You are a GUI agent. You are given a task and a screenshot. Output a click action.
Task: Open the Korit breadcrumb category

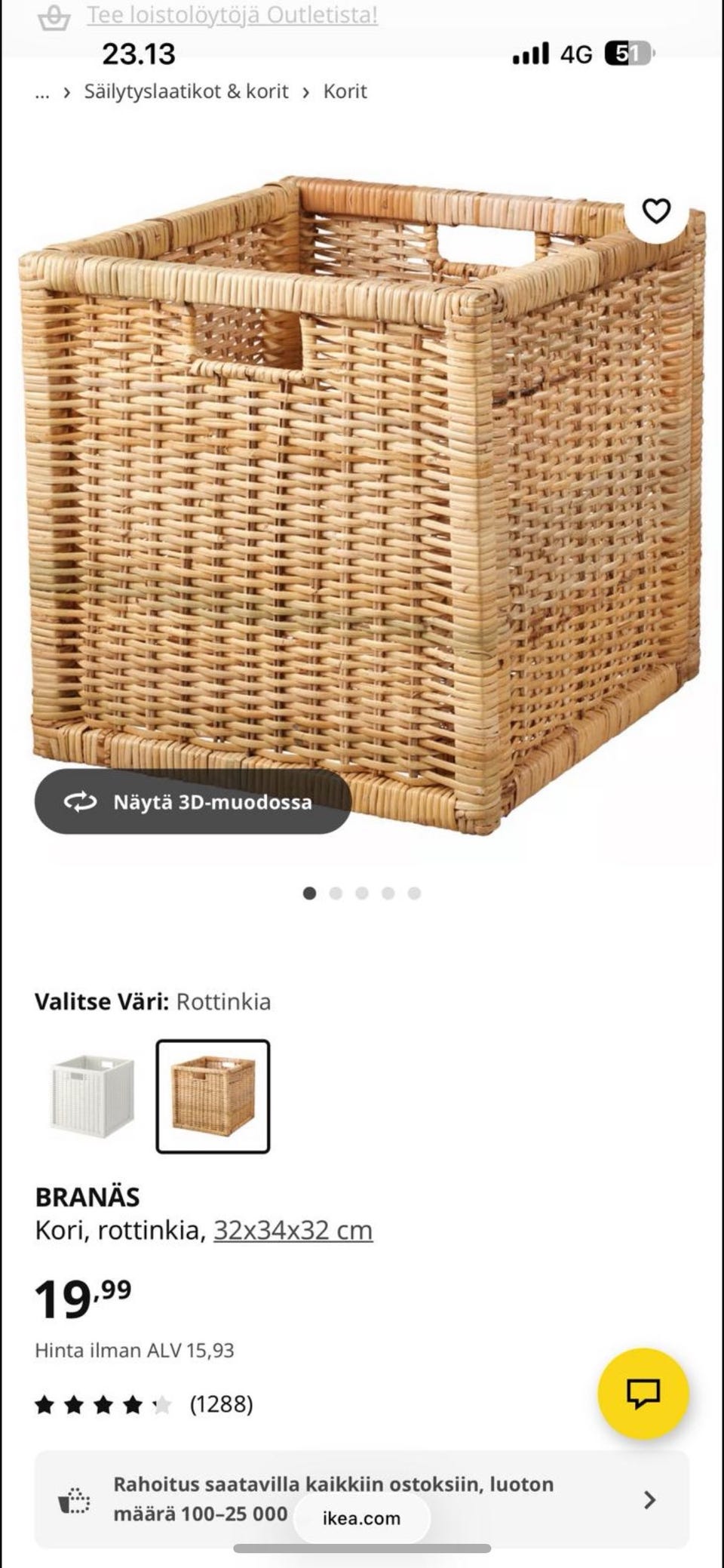344,91
